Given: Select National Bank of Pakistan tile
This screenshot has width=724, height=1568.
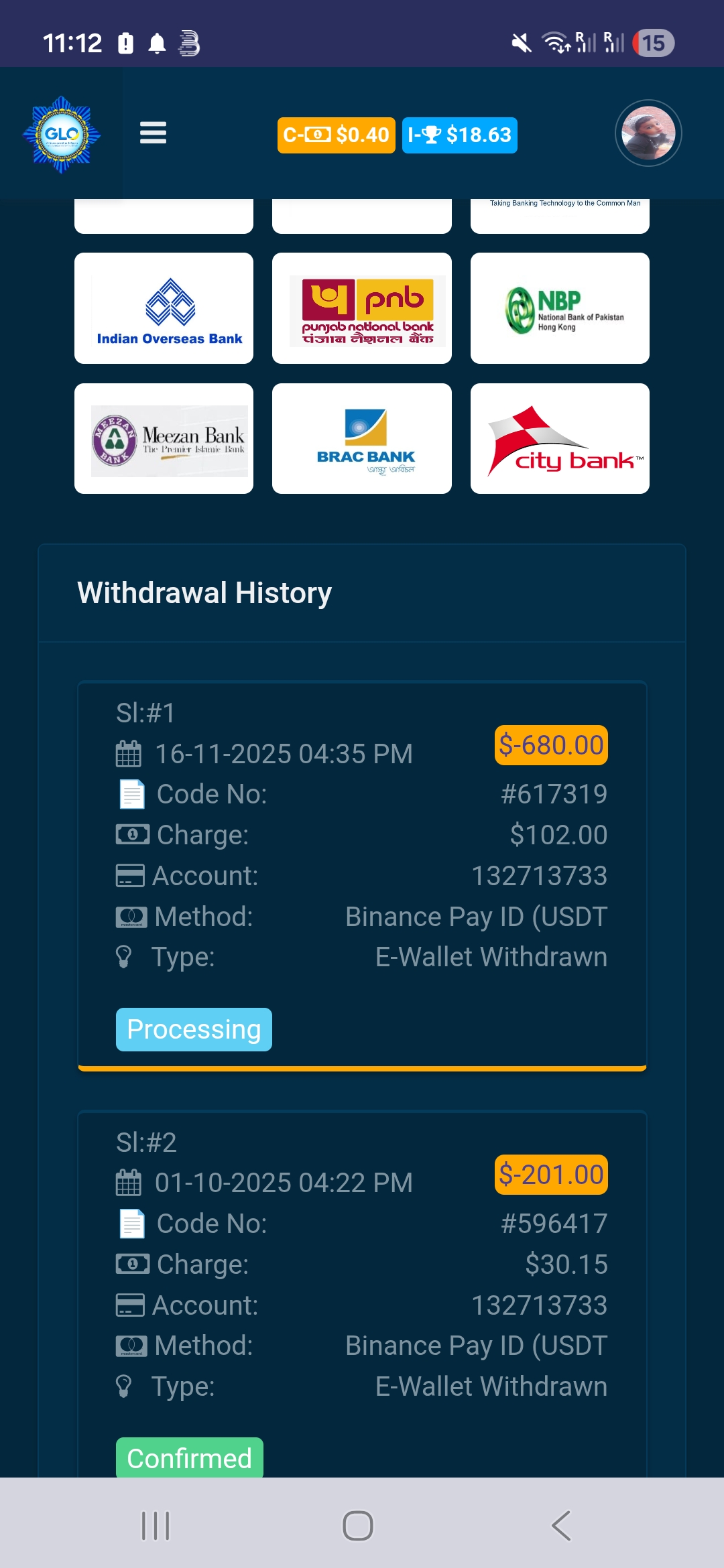Looking at the screenshot, I should (560, 308).
